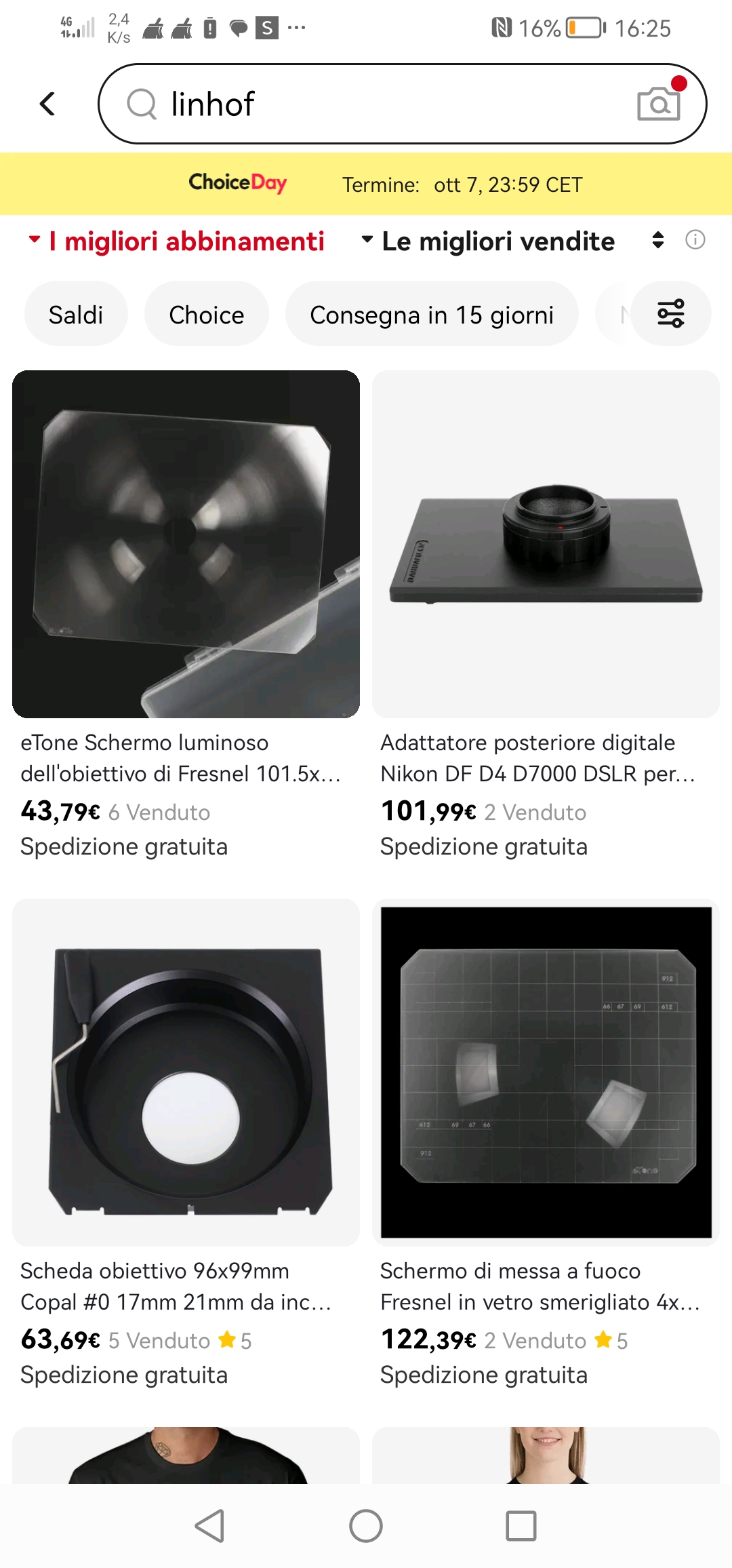Go back using the top-left arrow
This screenshot has height=1568, width=732.
point(47,104)
